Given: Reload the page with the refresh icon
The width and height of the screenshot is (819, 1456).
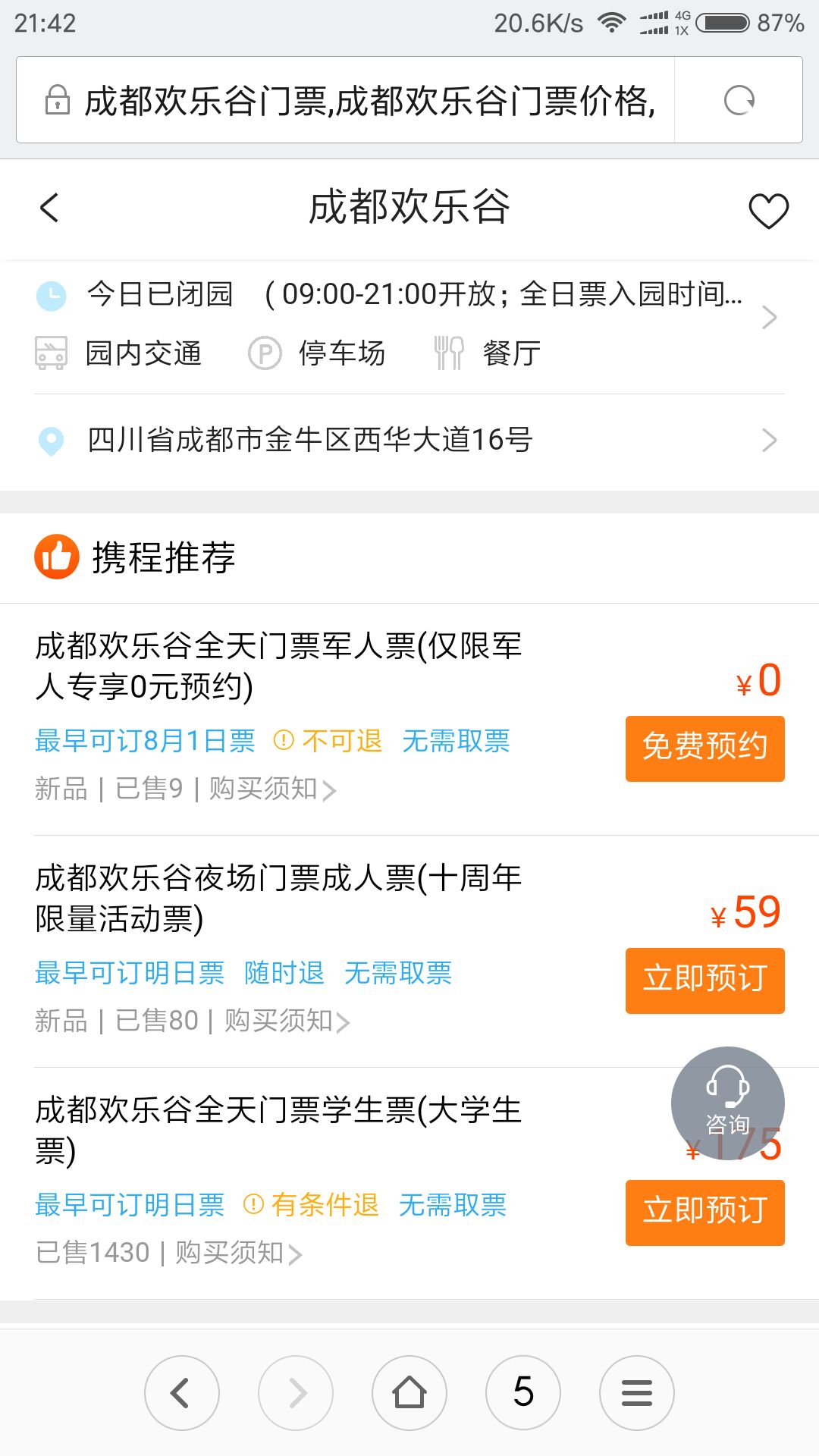Looking at the screenshot, I should tap(739, 100).
